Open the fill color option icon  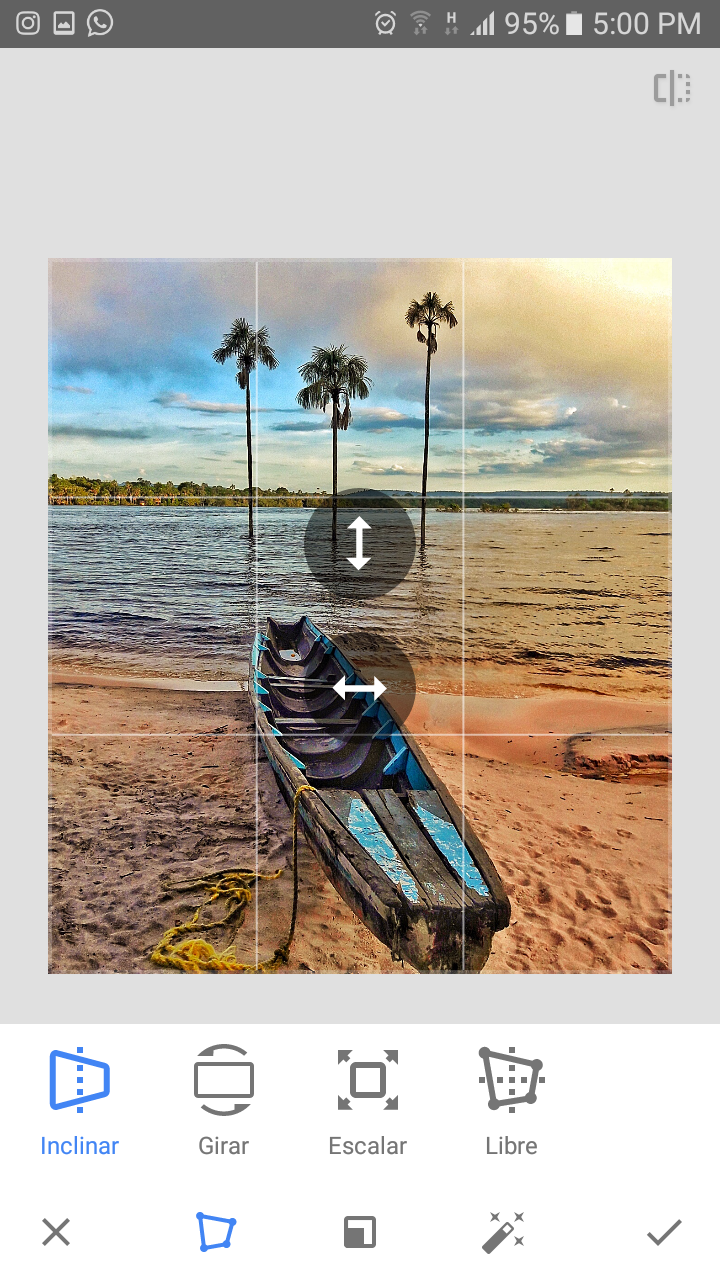pyautogui.click(x=360, y=1232)
